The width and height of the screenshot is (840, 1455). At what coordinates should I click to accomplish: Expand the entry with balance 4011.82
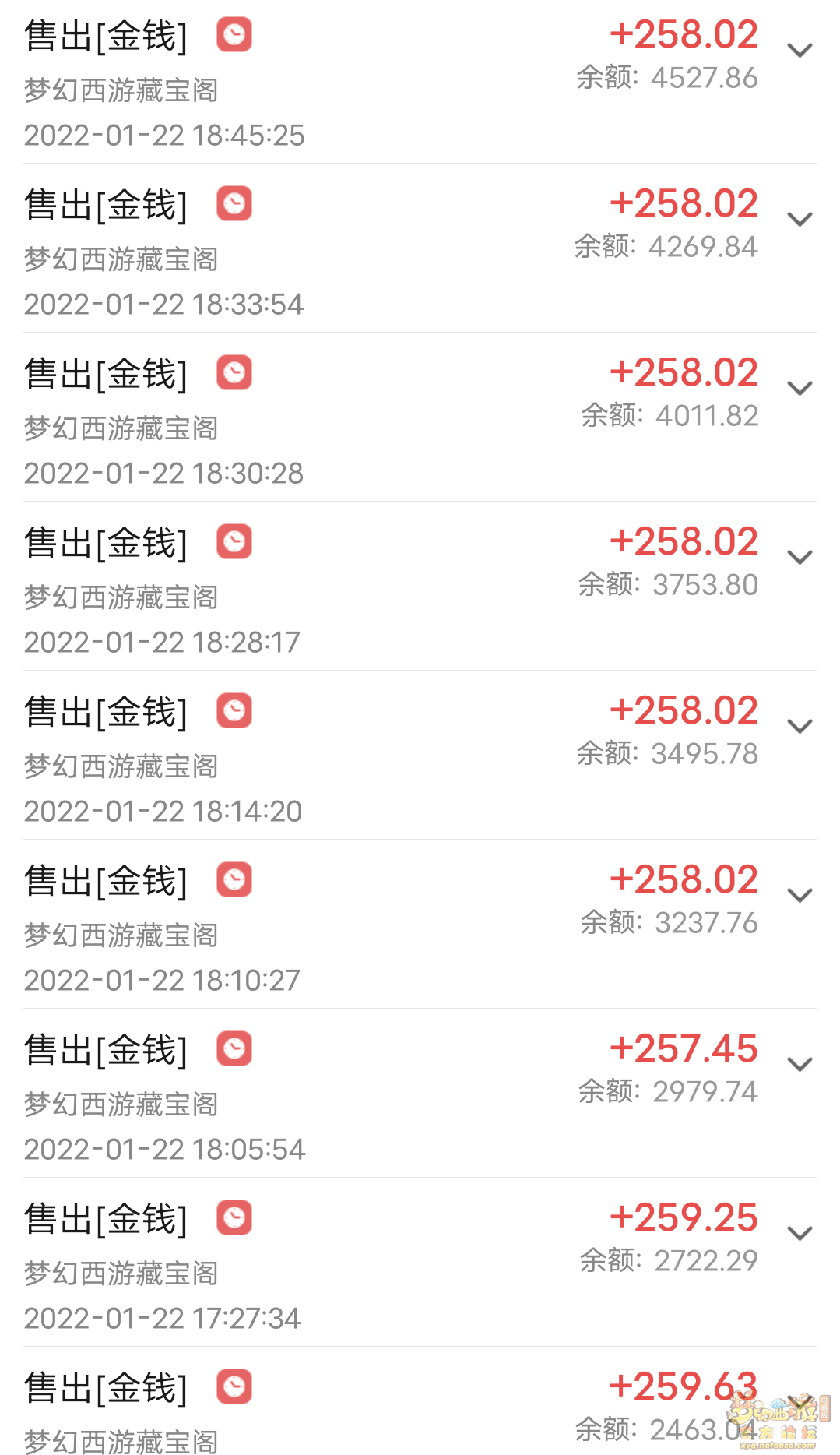point(800,389)
